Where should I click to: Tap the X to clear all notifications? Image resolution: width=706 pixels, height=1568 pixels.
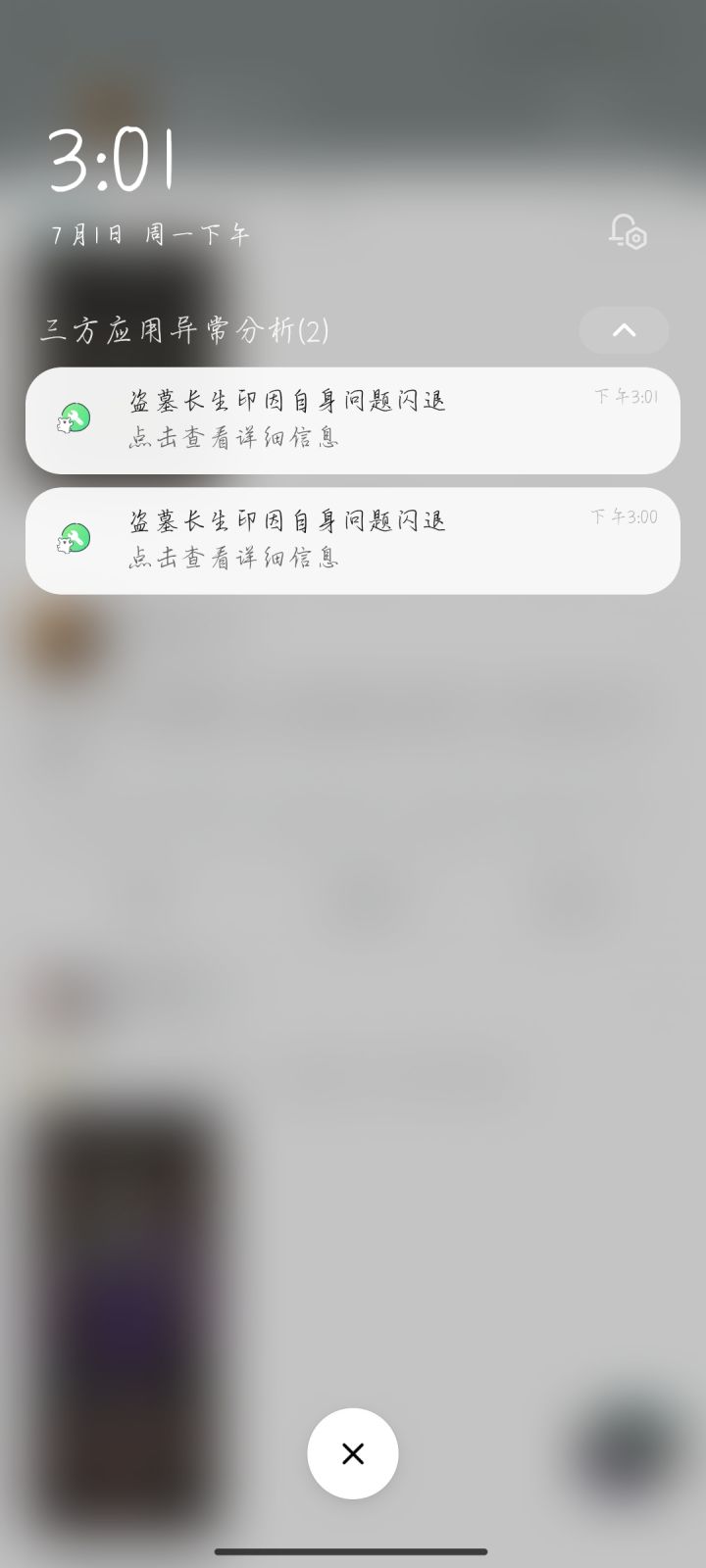[353, 1454]
